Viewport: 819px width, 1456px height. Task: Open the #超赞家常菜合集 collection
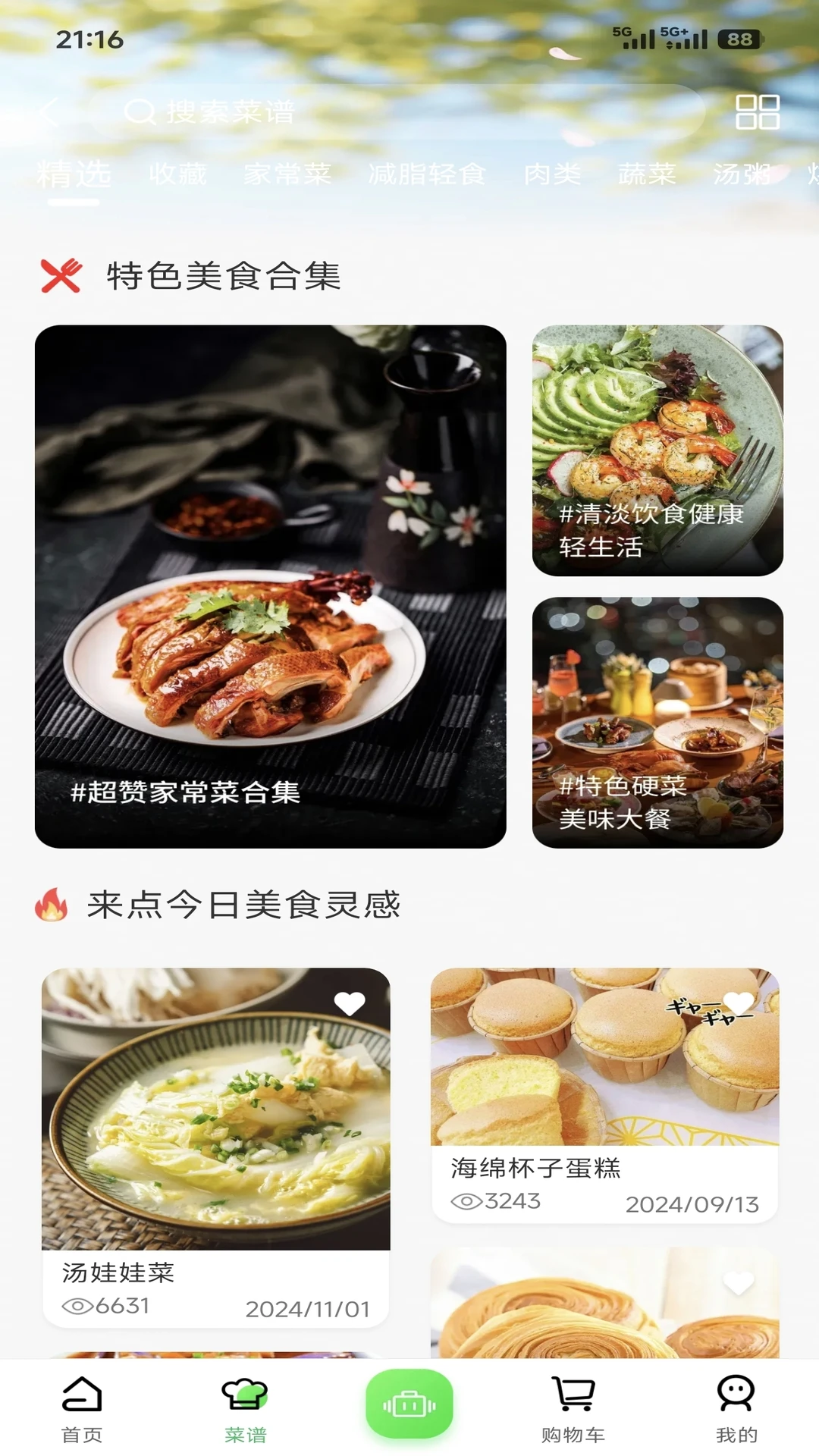(x=270, y=586)
